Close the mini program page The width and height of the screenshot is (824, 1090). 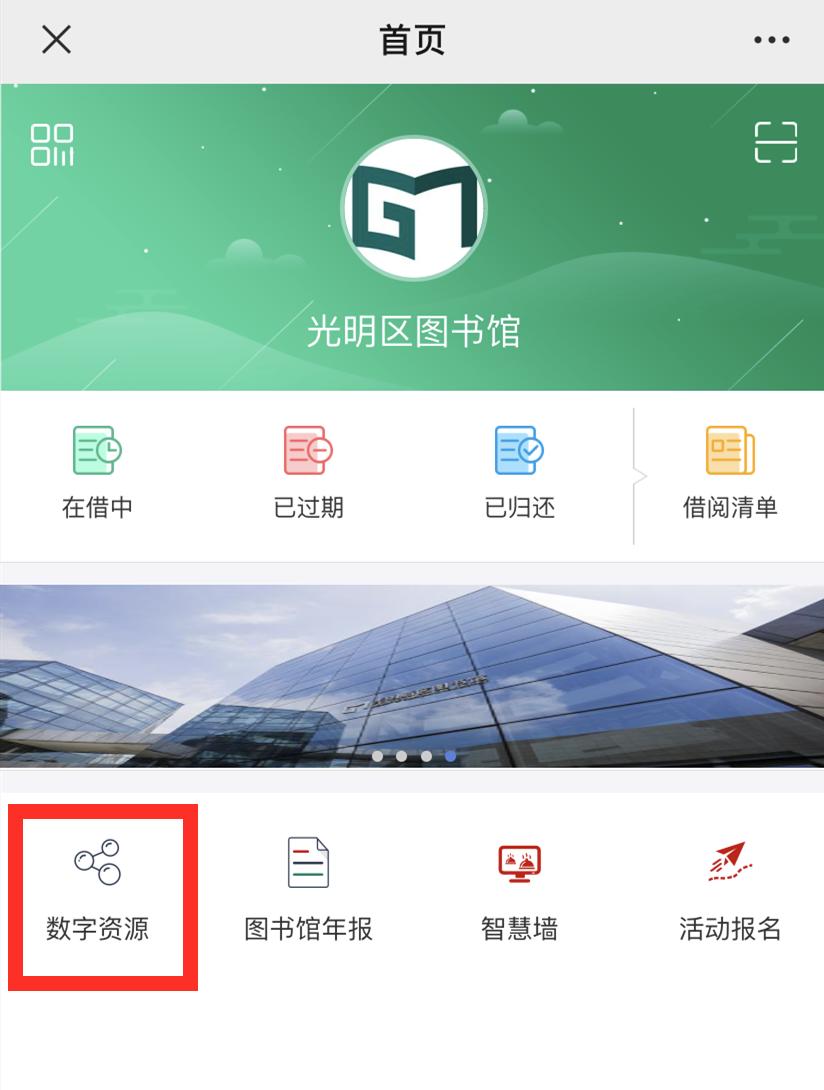click(x=56, y=40)
